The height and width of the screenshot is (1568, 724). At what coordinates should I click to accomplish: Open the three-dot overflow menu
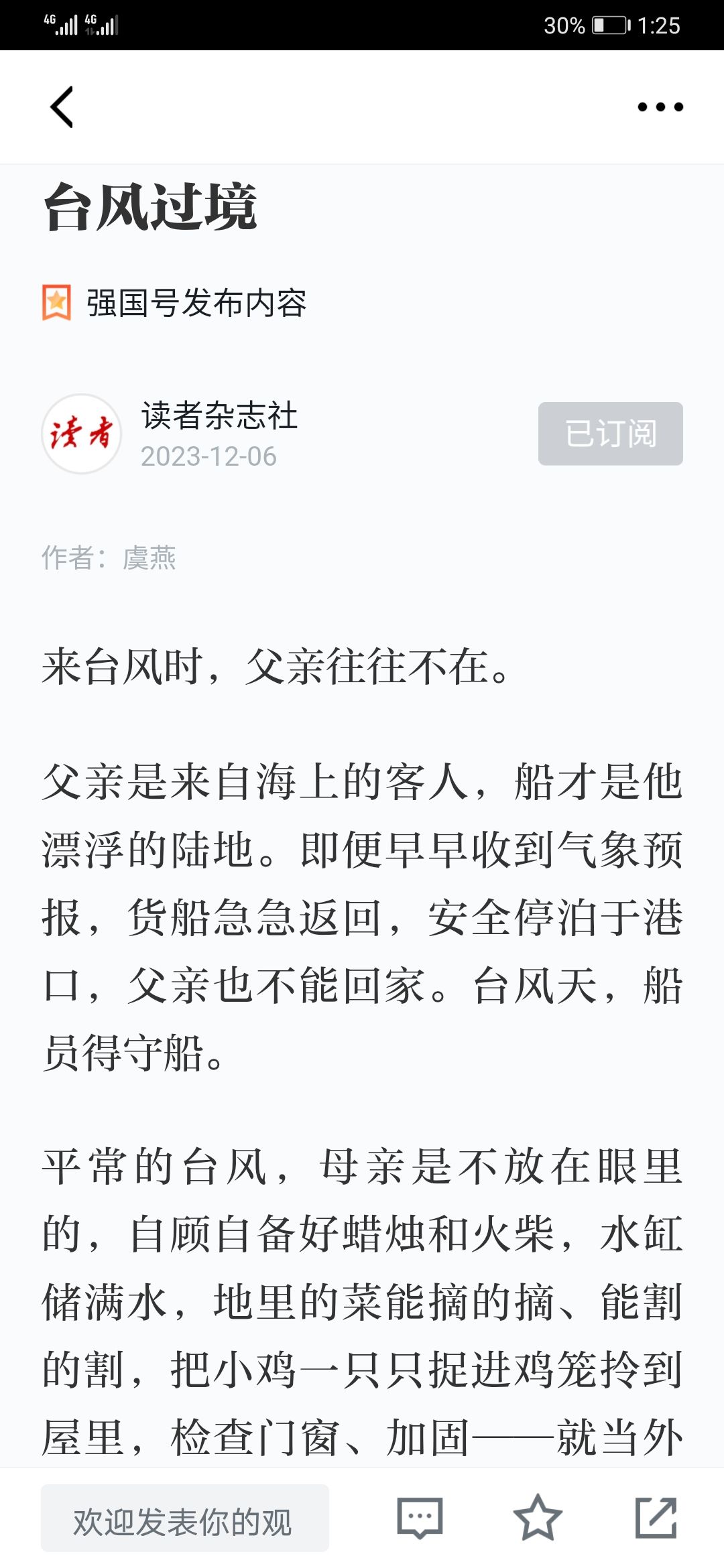[x=660, y=107]
